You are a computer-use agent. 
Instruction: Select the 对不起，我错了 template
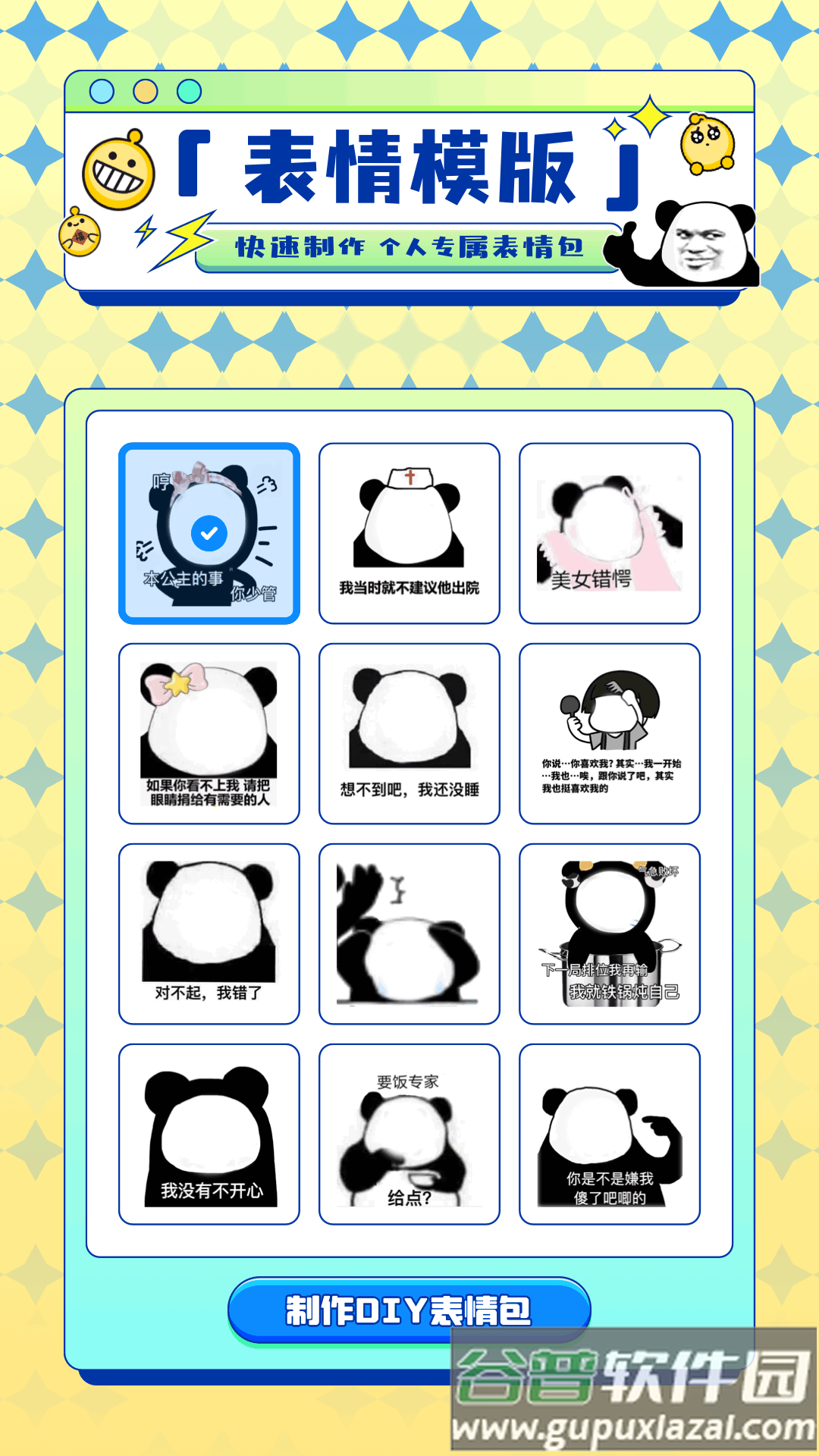[209, 934]
